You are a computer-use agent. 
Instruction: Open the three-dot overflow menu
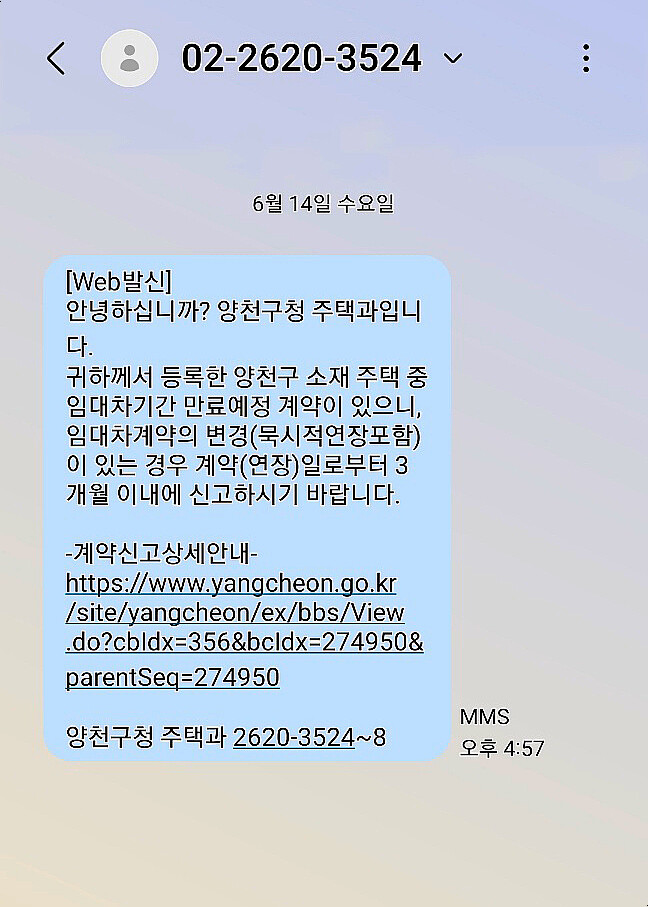[586, 59]
